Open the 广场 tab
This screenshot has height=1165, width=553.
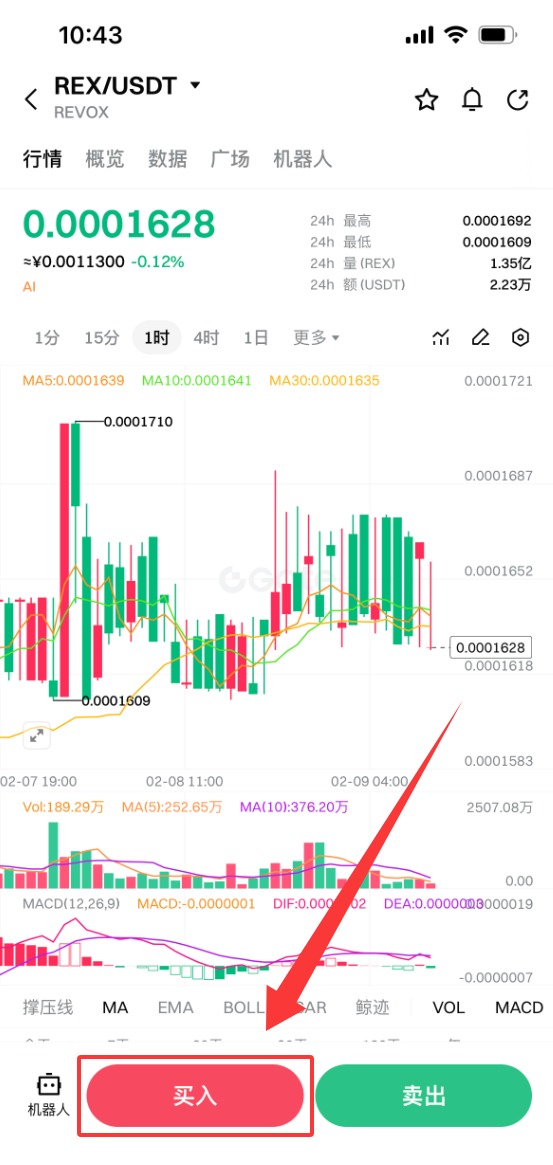tap(230, 158)
